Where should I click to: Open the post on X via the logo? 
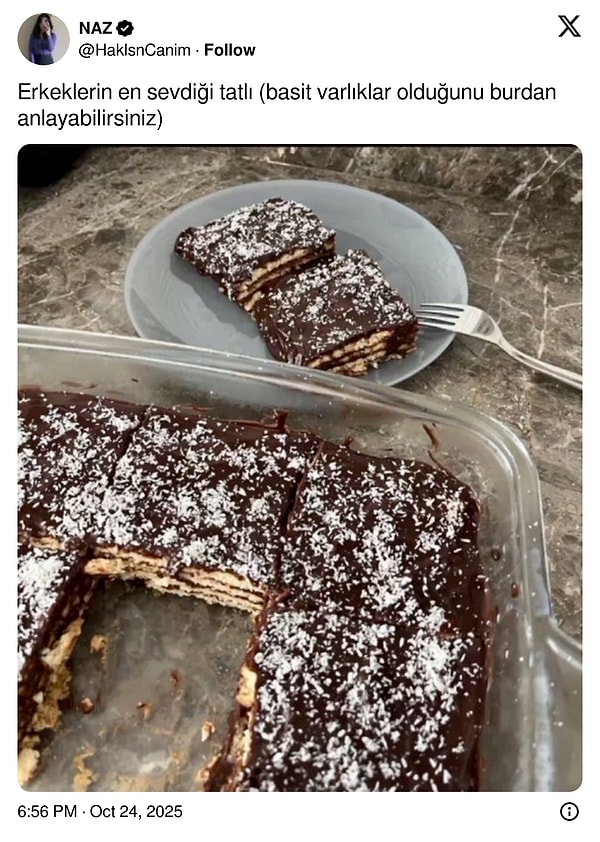click(x=569, y=27)
